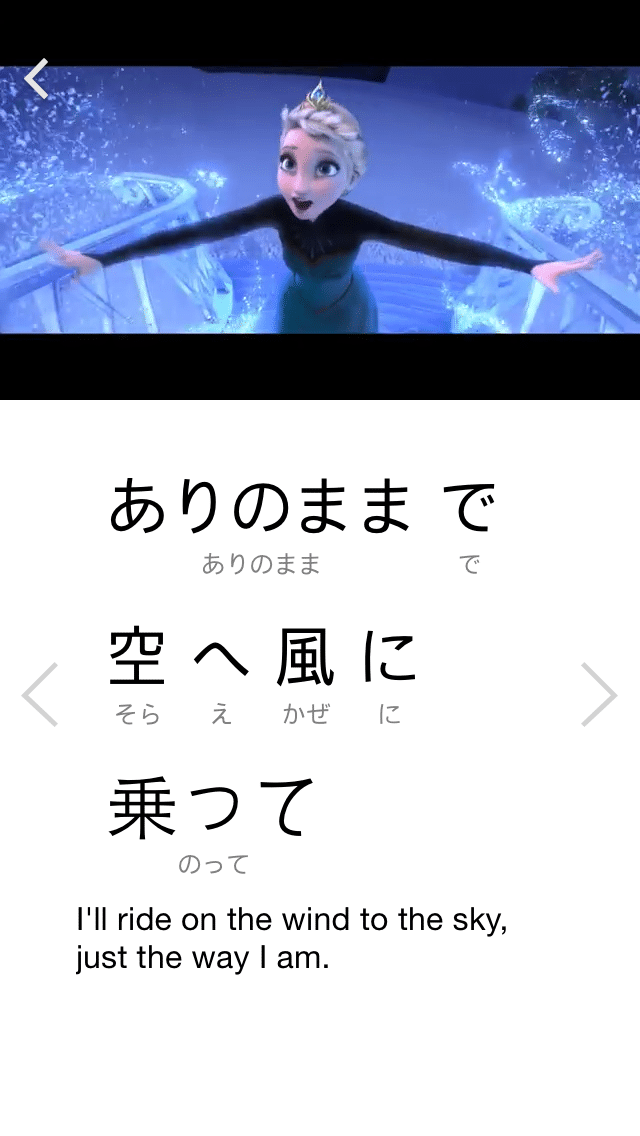Advance to the next lyric line
Viewport: 640px width, 1136px height.
(x=599, y=694)
